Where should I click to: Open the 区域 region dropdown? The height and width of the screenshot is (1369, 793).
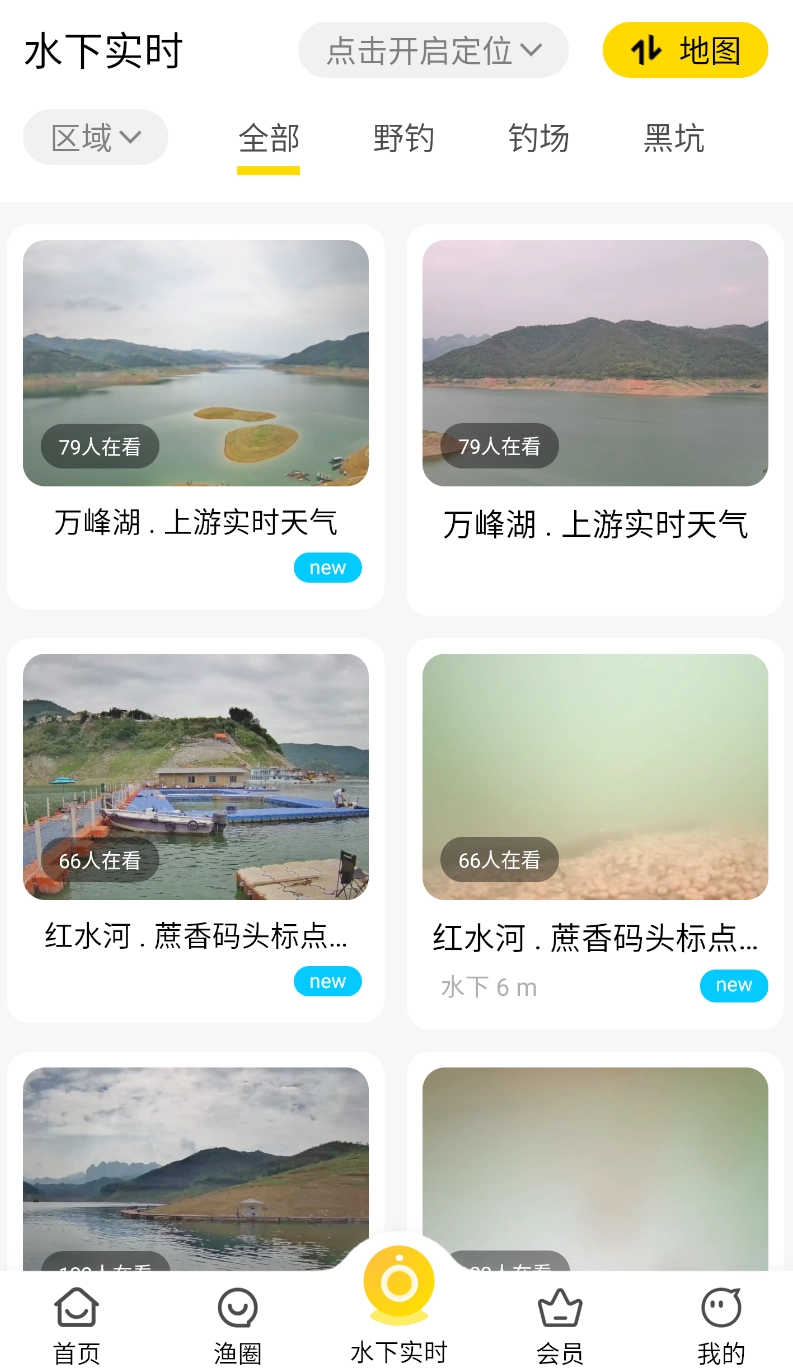(95, 137)
